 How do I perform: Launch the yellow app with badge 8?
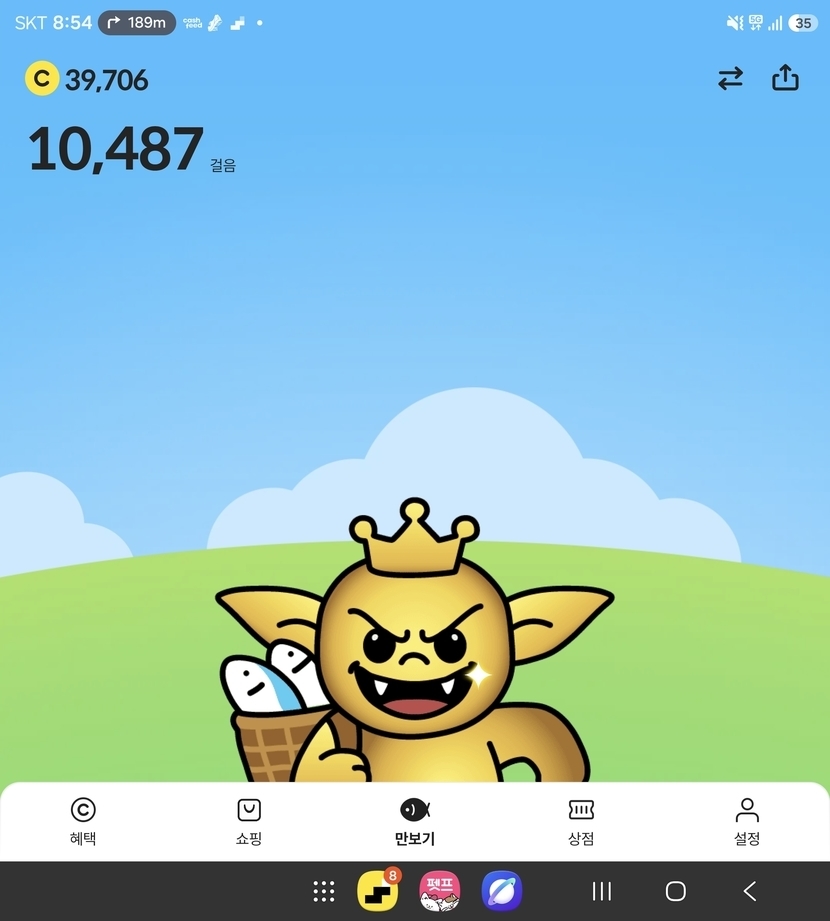tap(378, 890)
